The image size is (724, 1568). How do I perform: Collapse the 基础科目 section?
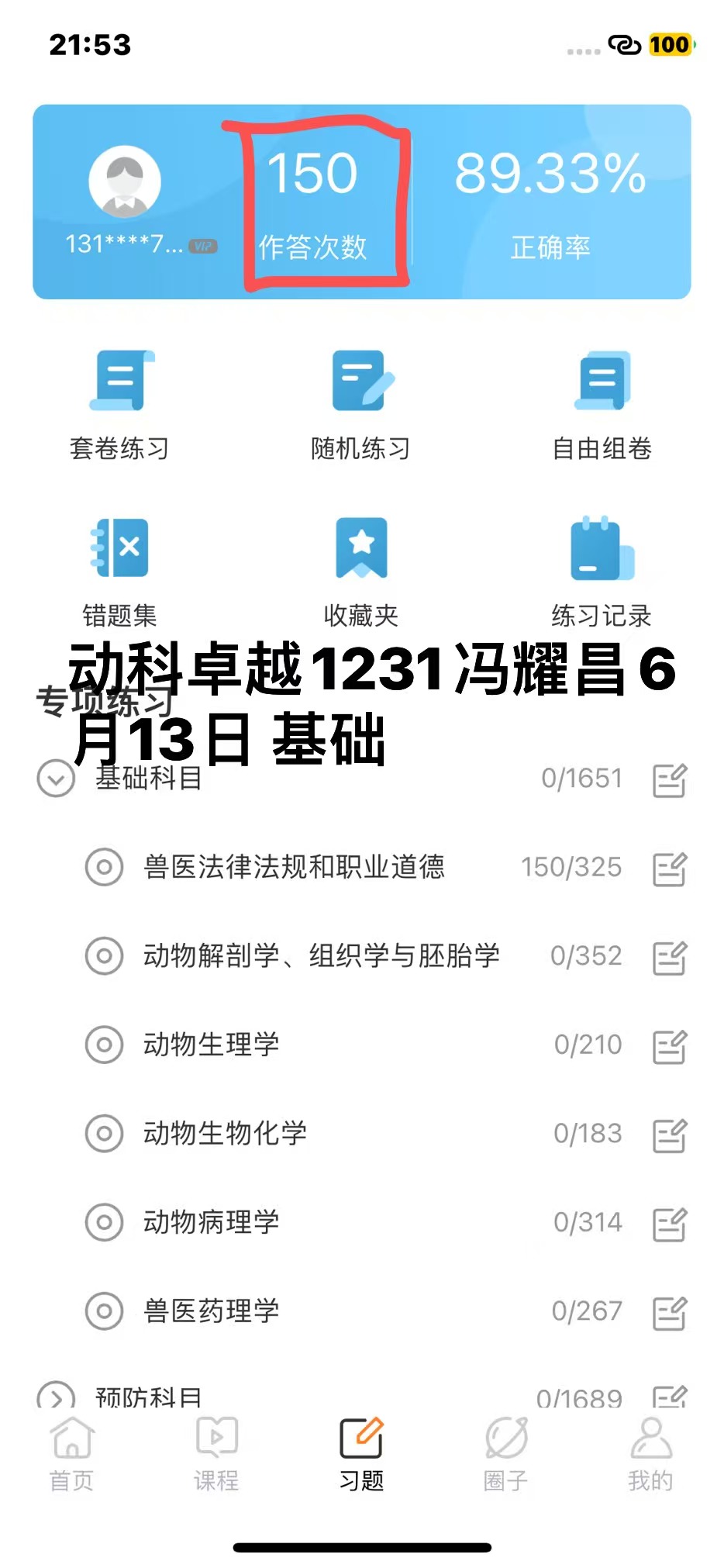57,778
